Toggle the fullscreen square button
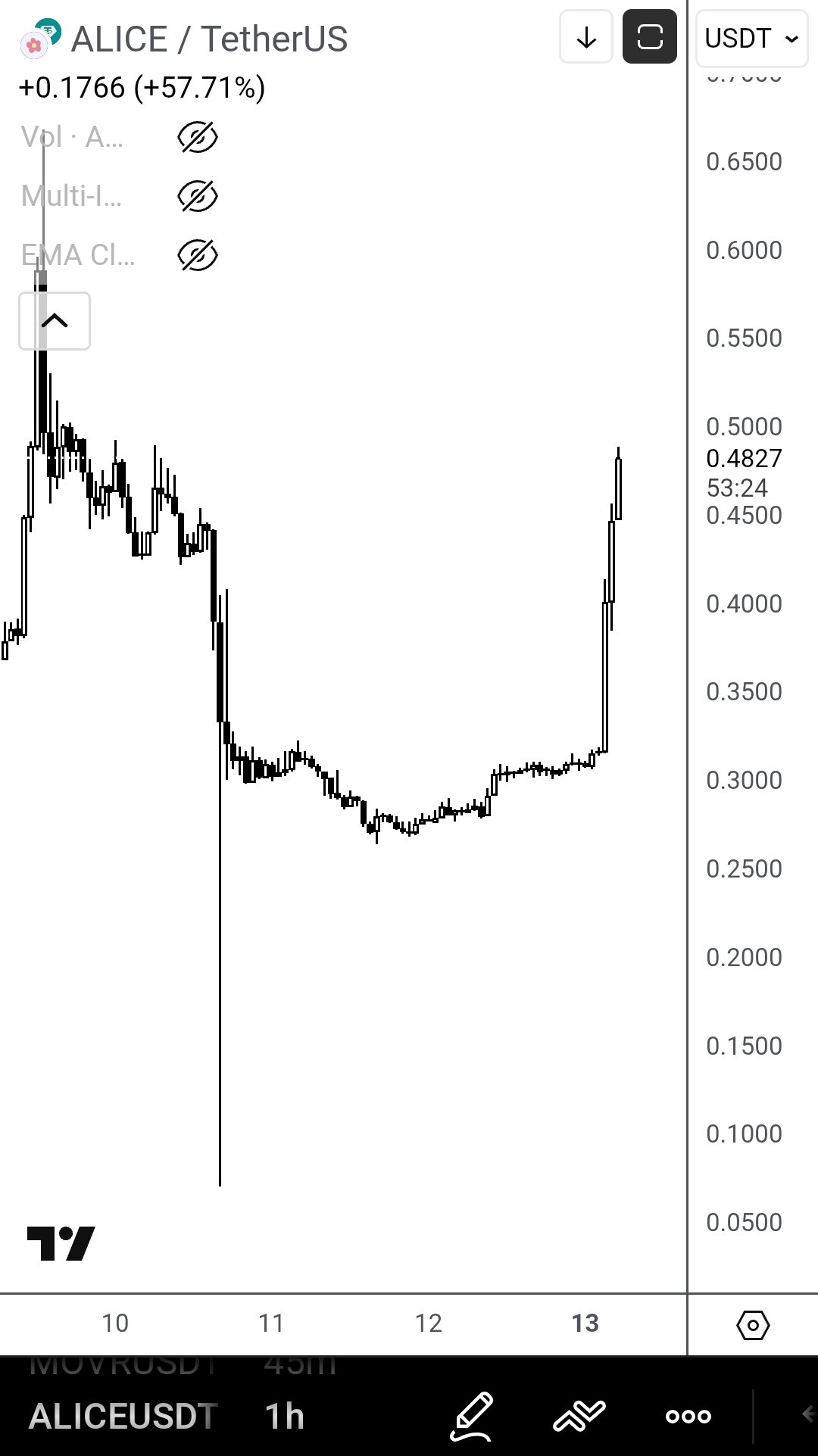This screenshot has height=1456, width=818. [650, 37]
